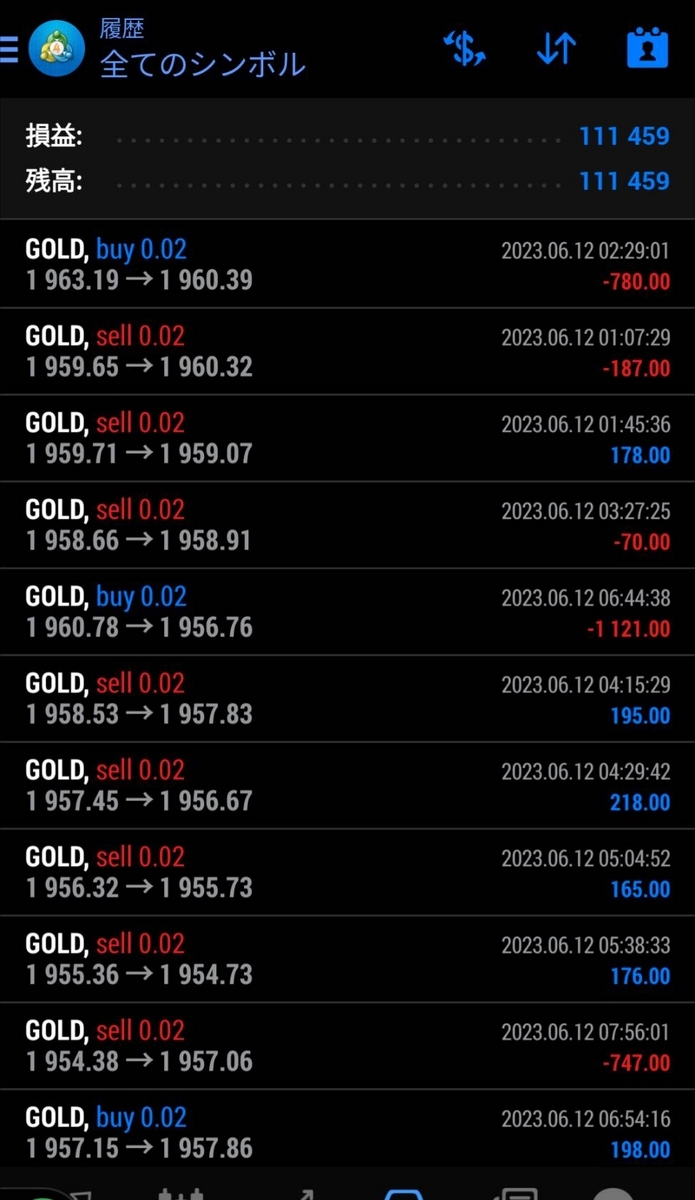This screenshot has width=695, height=1200.
Task: Open GOLD sell trade with -70.00 loss
Action: pyautogui.click(x=347, y=525)
